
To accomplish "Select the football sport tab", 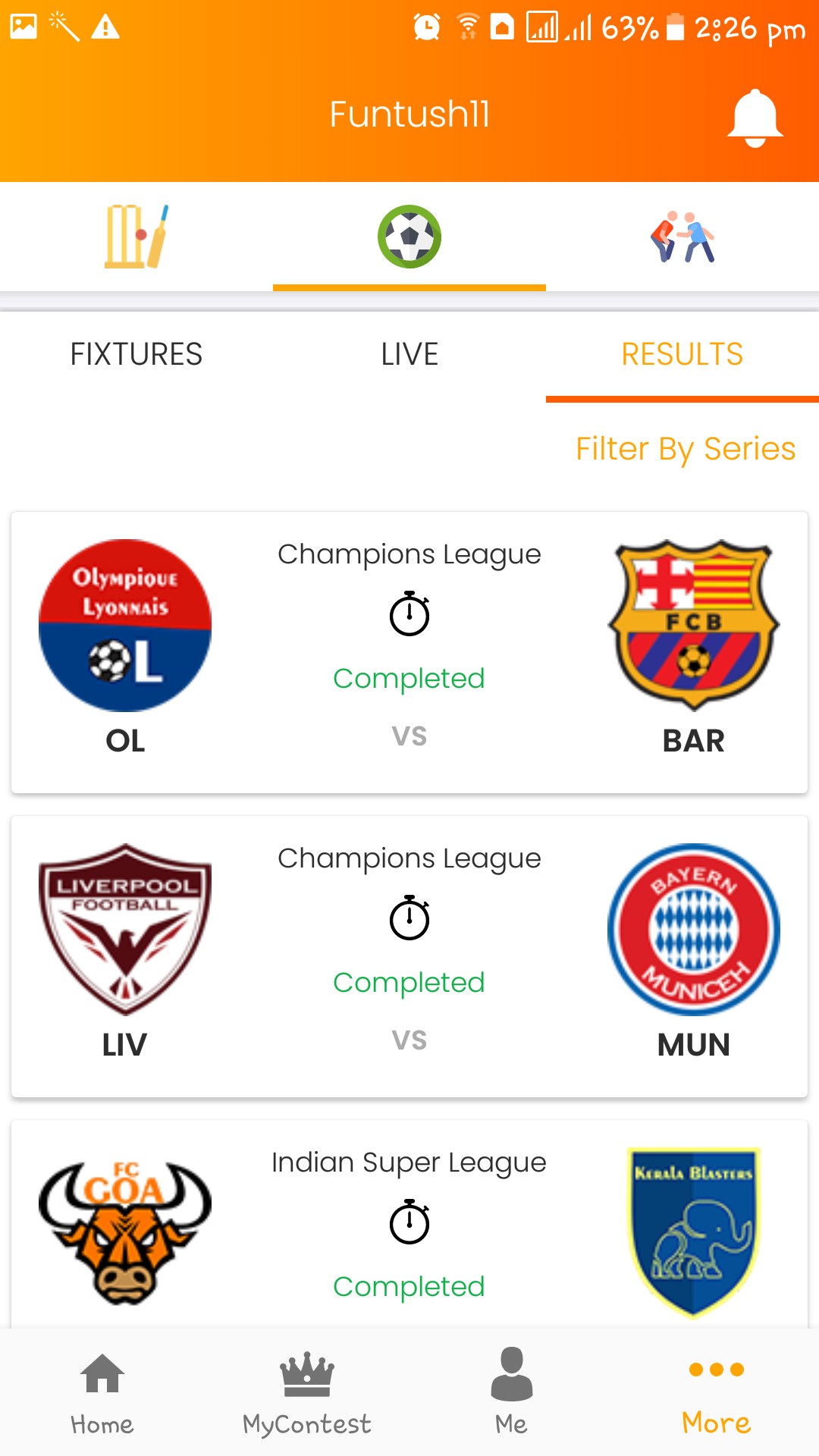I will [x=409, y=237].
